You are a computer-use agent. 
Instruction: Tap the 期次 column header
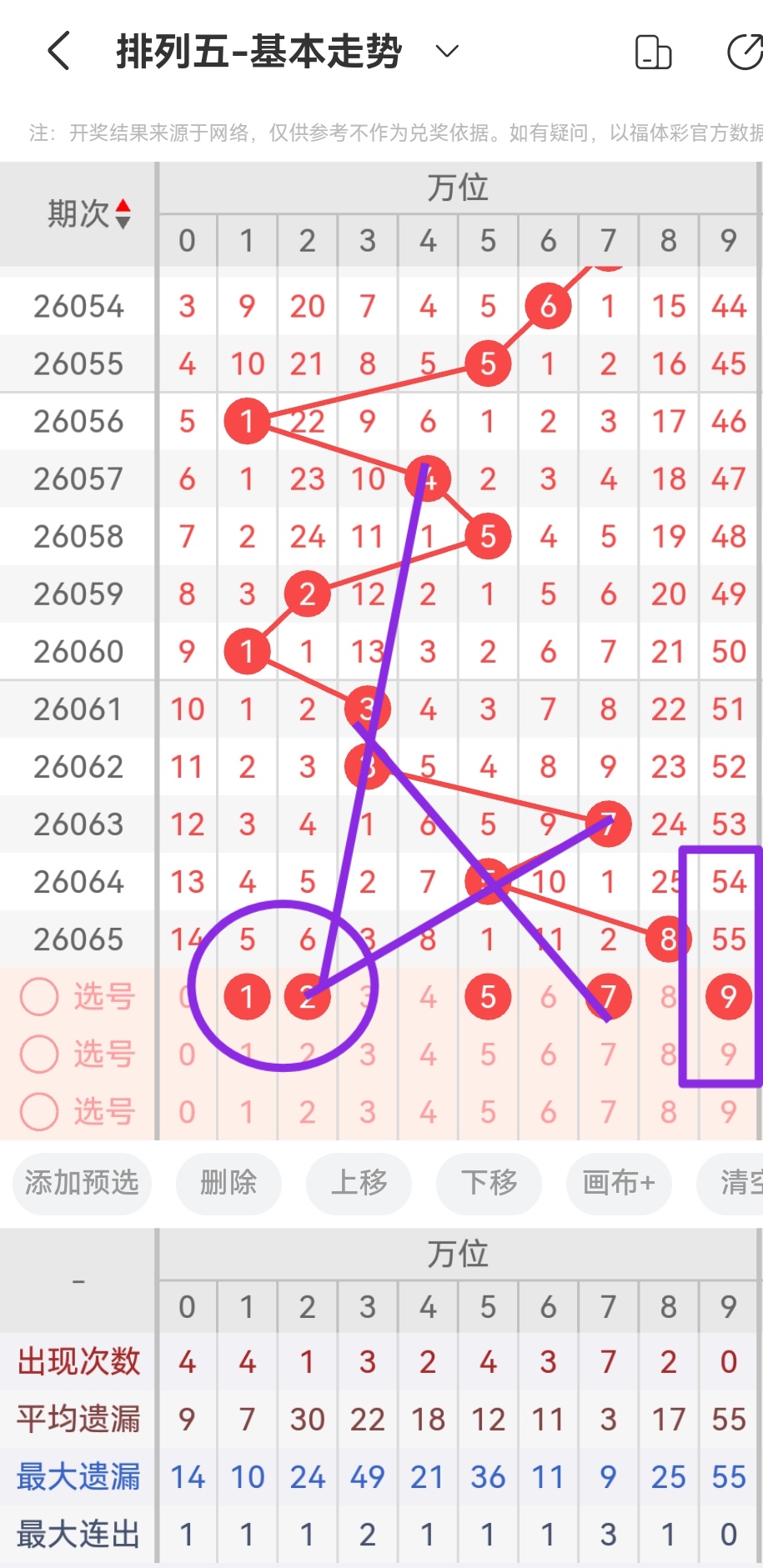click(78, 213)
